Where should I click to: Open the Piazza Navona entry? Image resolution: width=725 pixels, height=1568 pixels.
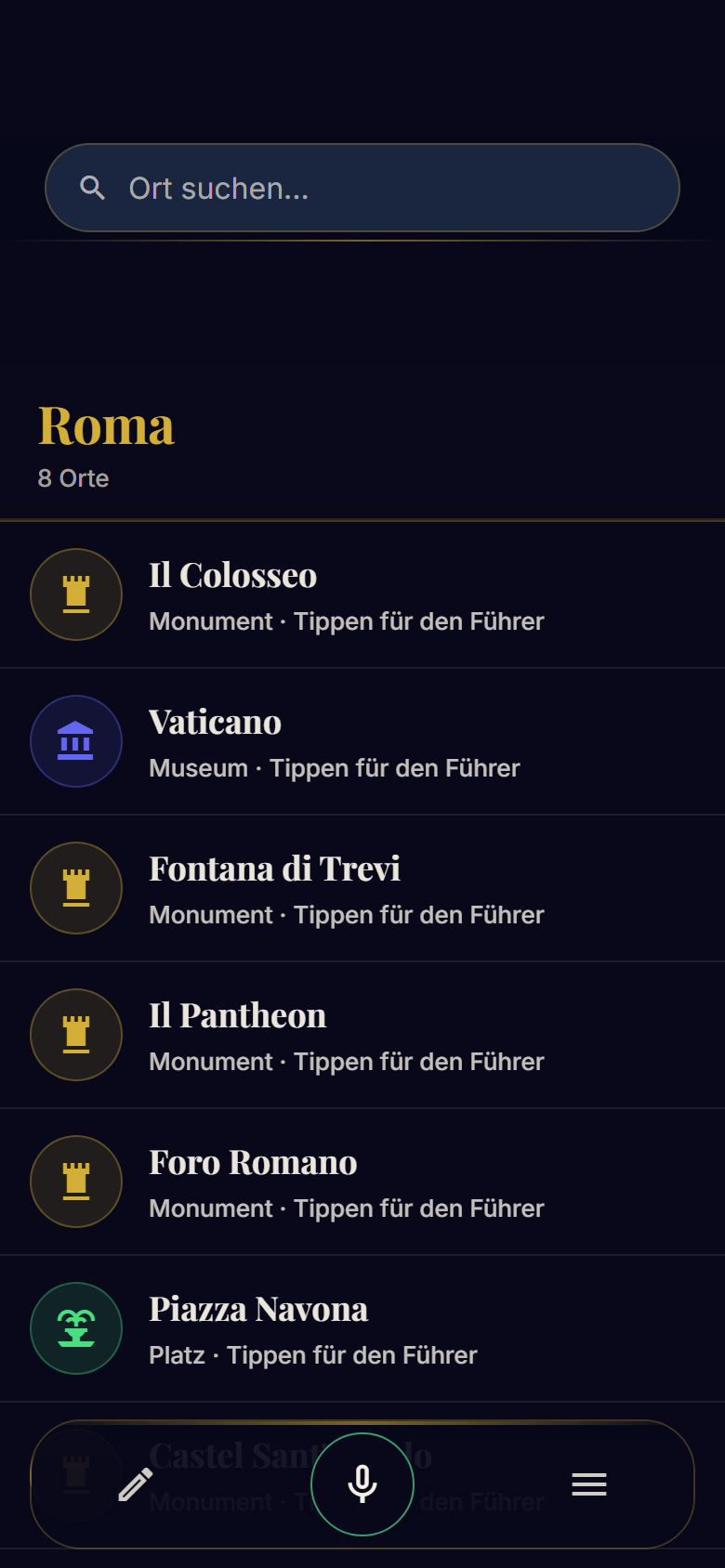(x=362, y=1328)
